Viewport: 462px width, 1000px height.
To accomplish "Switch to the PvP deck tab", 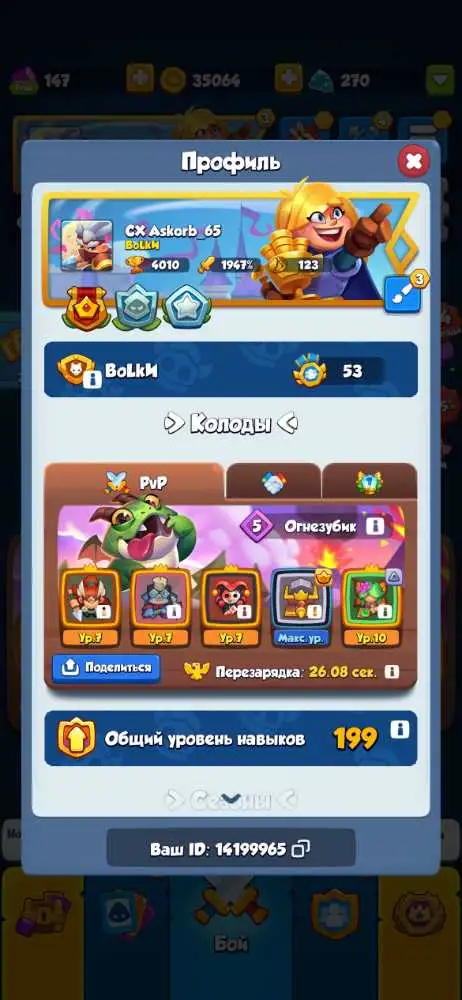I will [134, 483].
